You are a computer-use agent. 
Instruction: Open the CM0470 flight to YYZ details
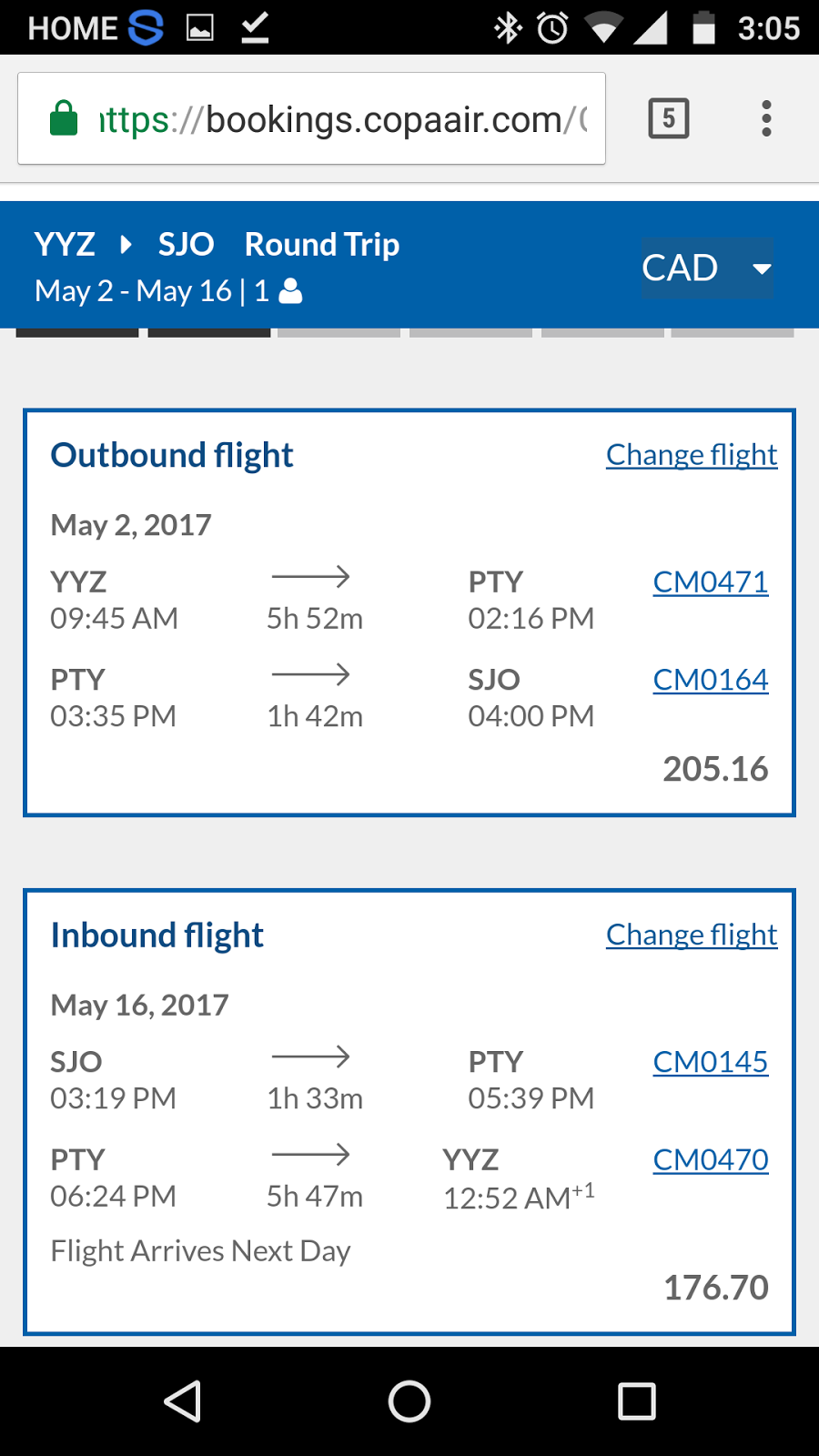pyautogui.click(x=710, y=1158)
